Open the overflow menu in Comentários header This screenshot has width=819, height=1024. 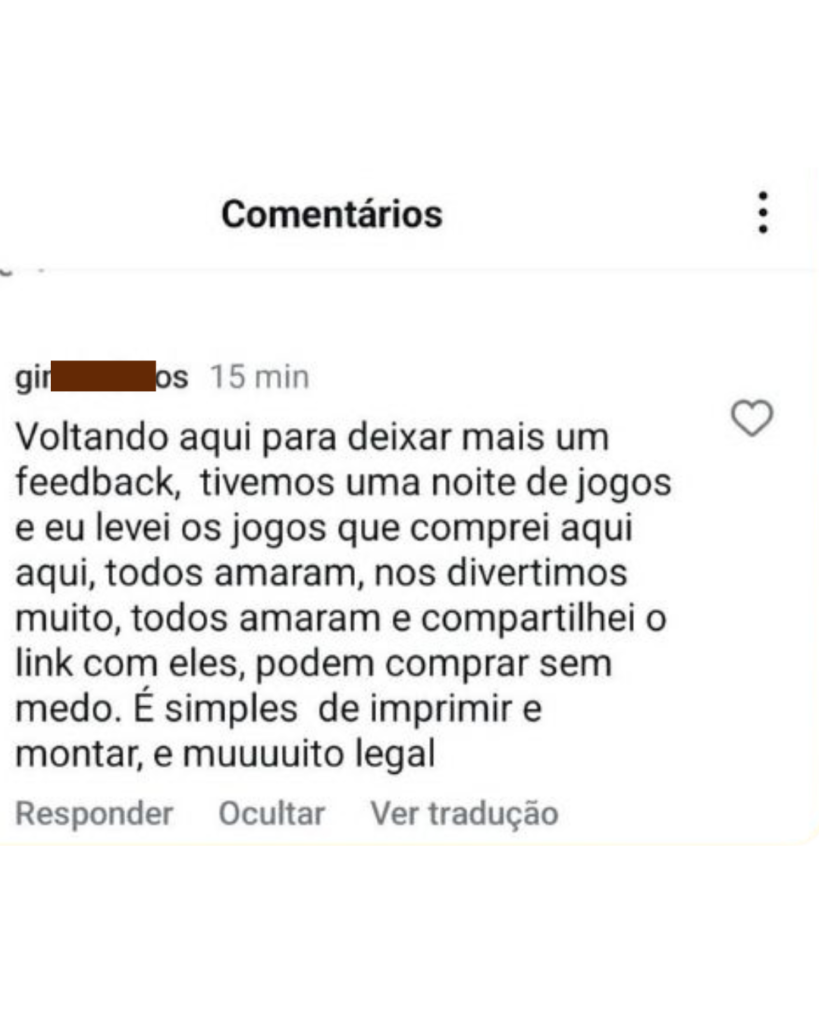pos(763,213)
